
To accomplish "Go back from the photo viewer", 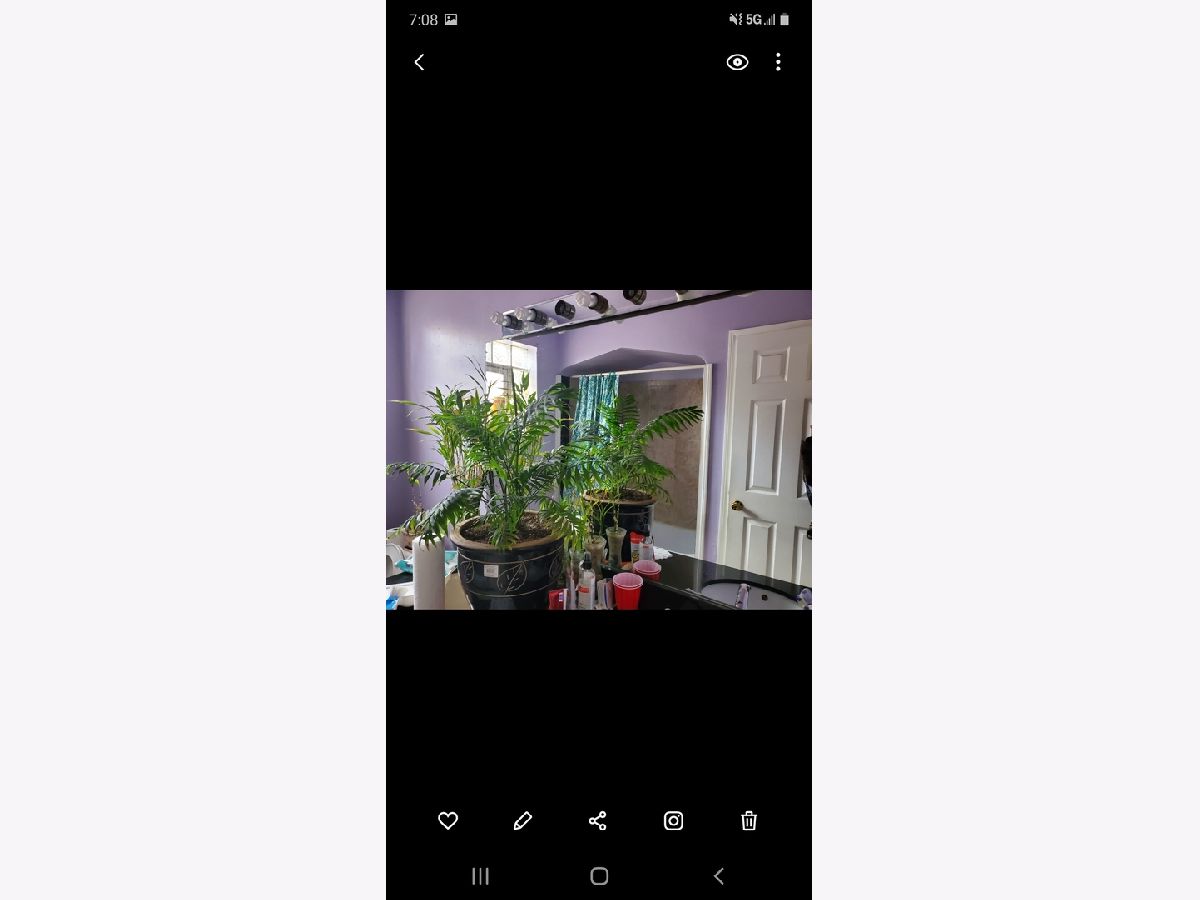I will (419, 62).
